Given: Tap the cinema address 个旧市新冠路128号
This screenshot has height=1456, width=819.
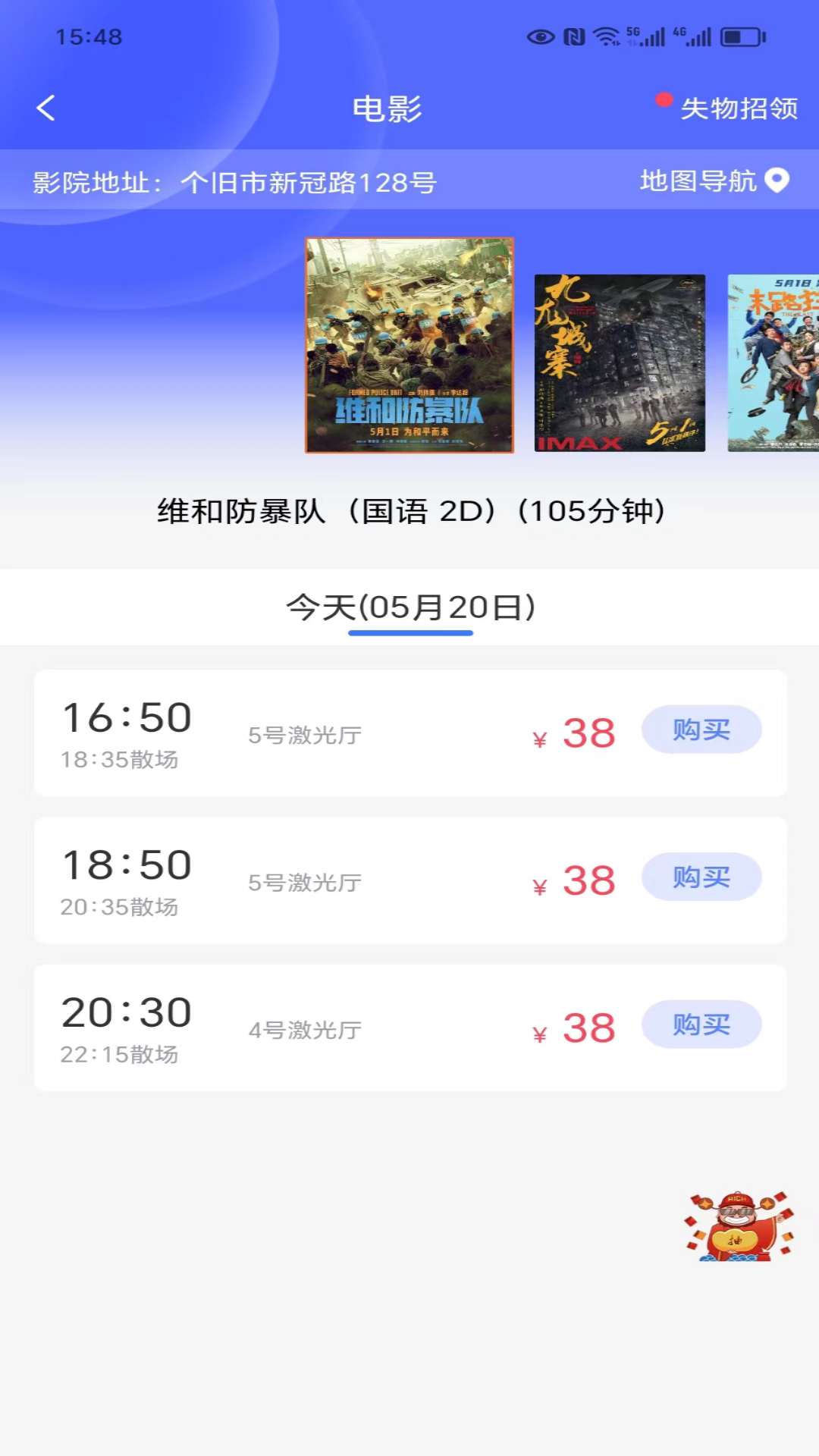Looking at the screenshot, I should pos(307,182).
